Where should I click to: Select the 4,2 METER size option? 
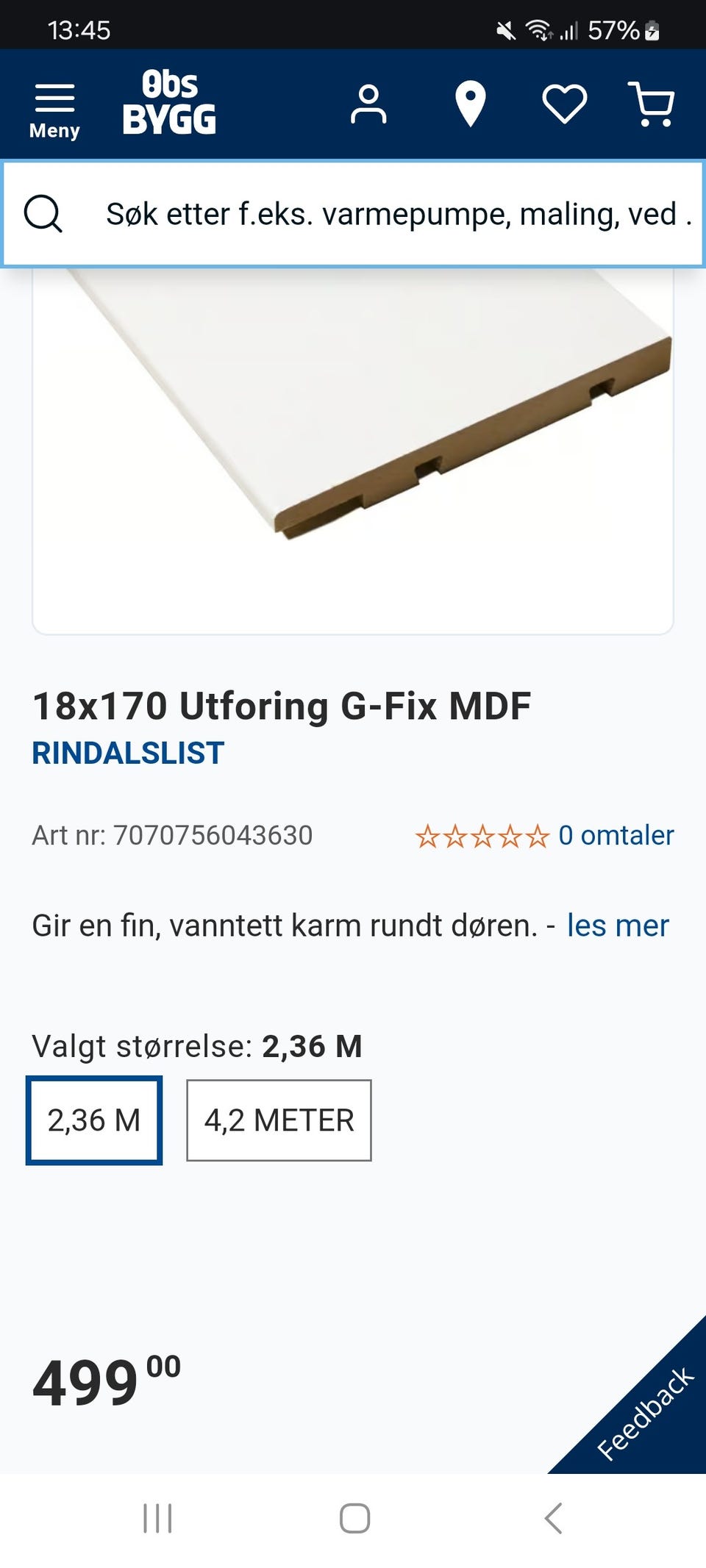tap(279, 1120)
